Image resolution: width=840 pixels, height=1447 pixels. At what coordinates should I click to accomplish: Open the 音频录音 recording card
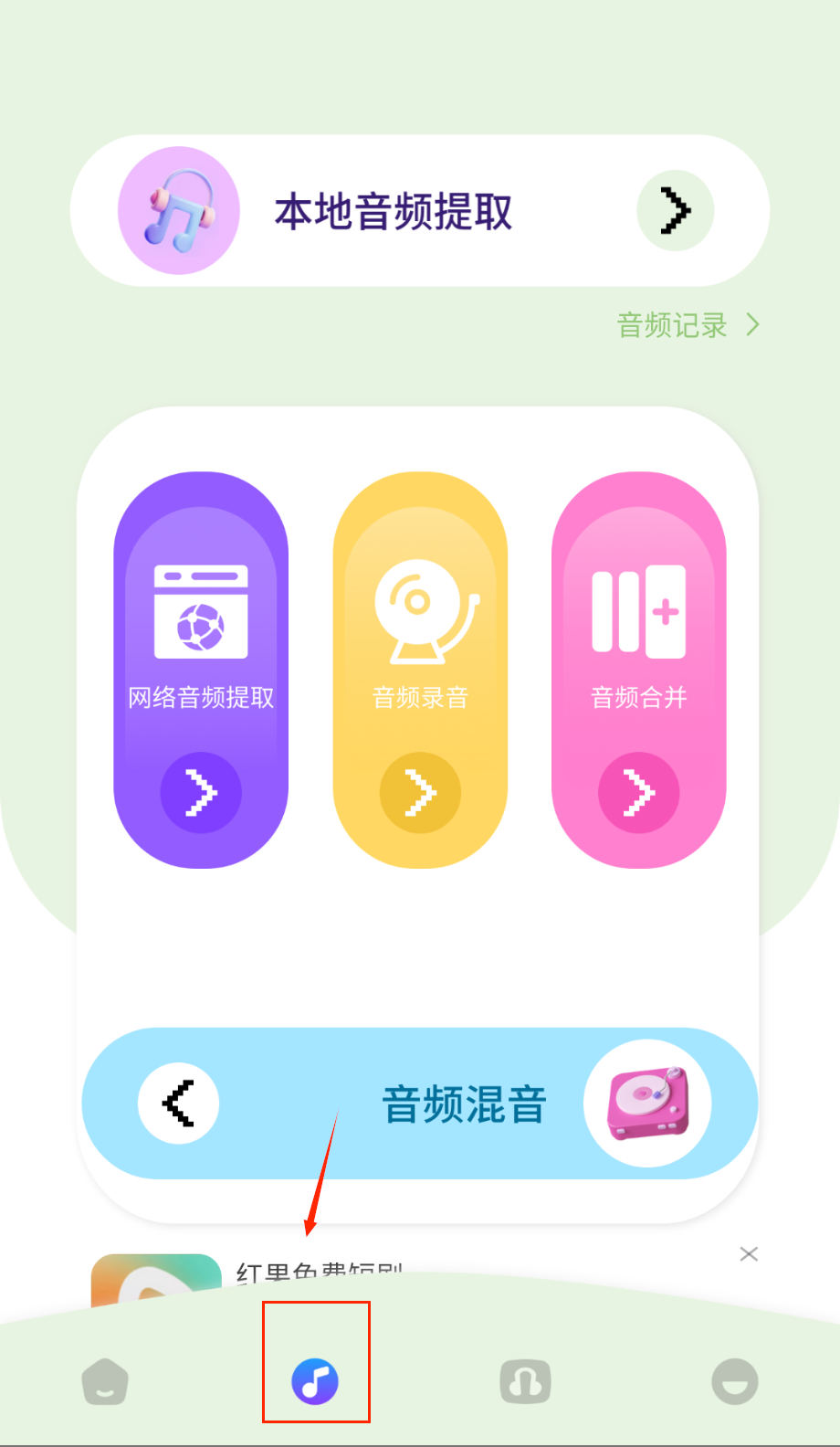click(x=420, y=670)
